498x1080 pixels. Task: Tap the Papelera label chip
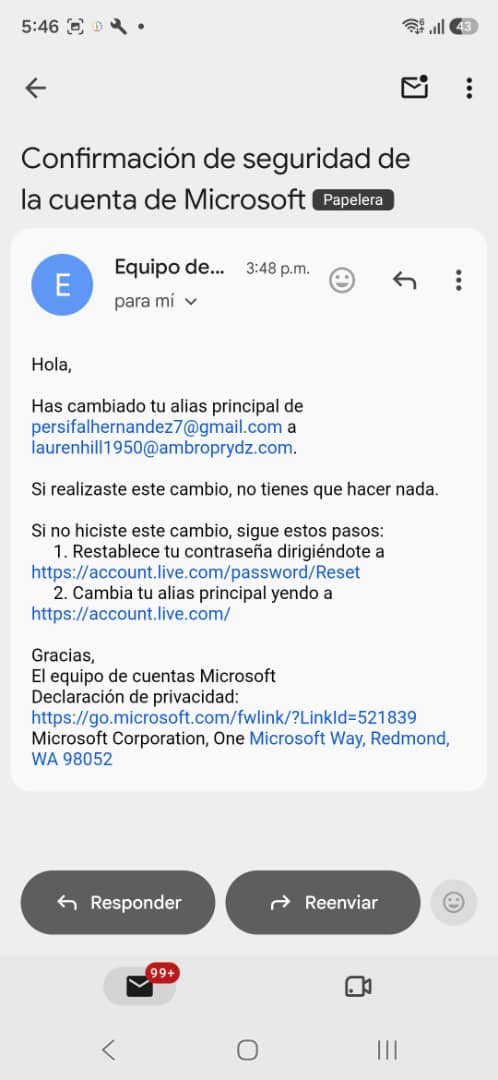353,200
